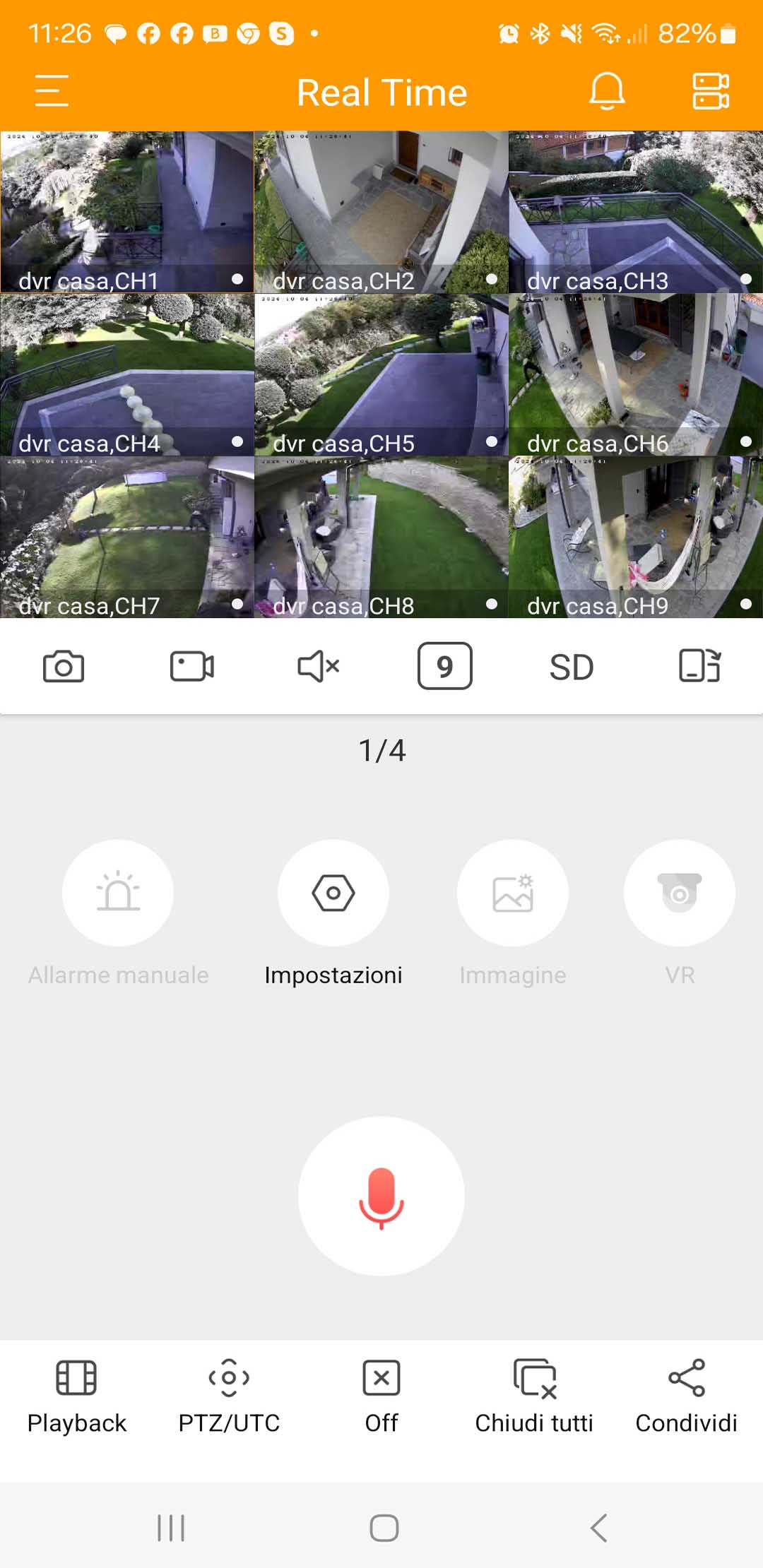Screen dimensions: 763x1568
Task: Take a snapshot with the camera icon
Action: (x=64, y=666)
